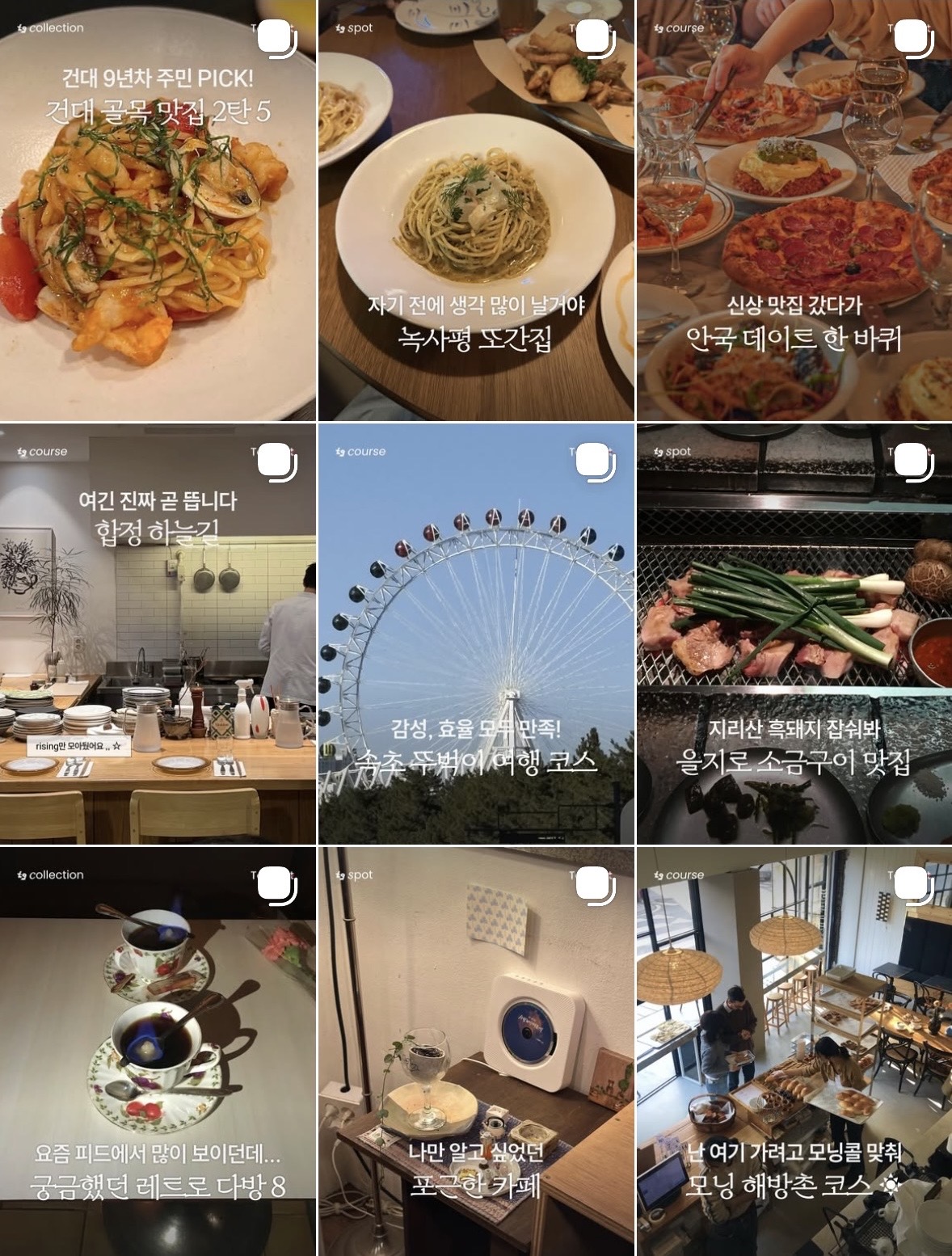Tap the 포근한 카페 spot post
The height and width of the screenshot is (1256, 952).
click(x=475, y=1051)
